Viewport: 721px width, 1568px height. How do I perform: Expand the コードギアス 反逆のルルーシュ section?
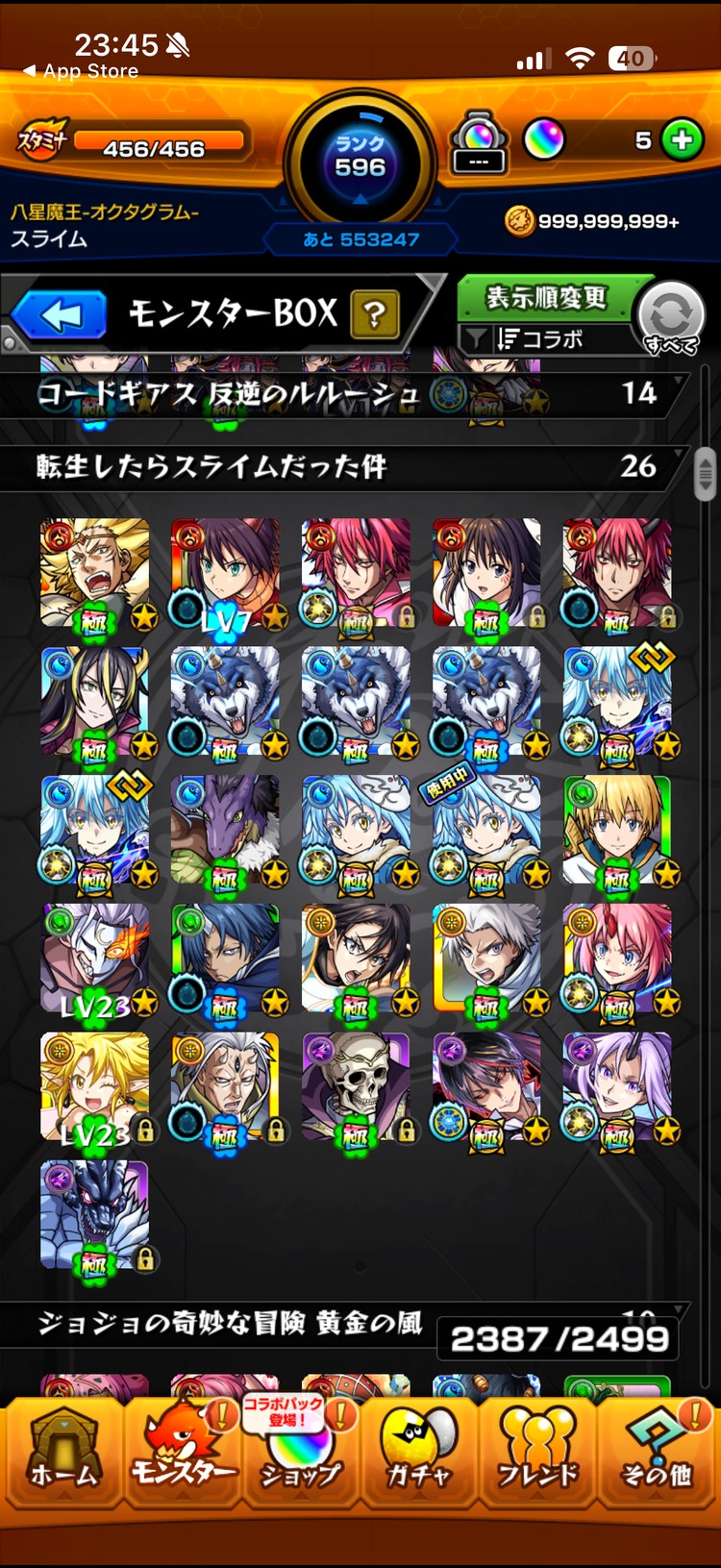[x=346, y=394]
